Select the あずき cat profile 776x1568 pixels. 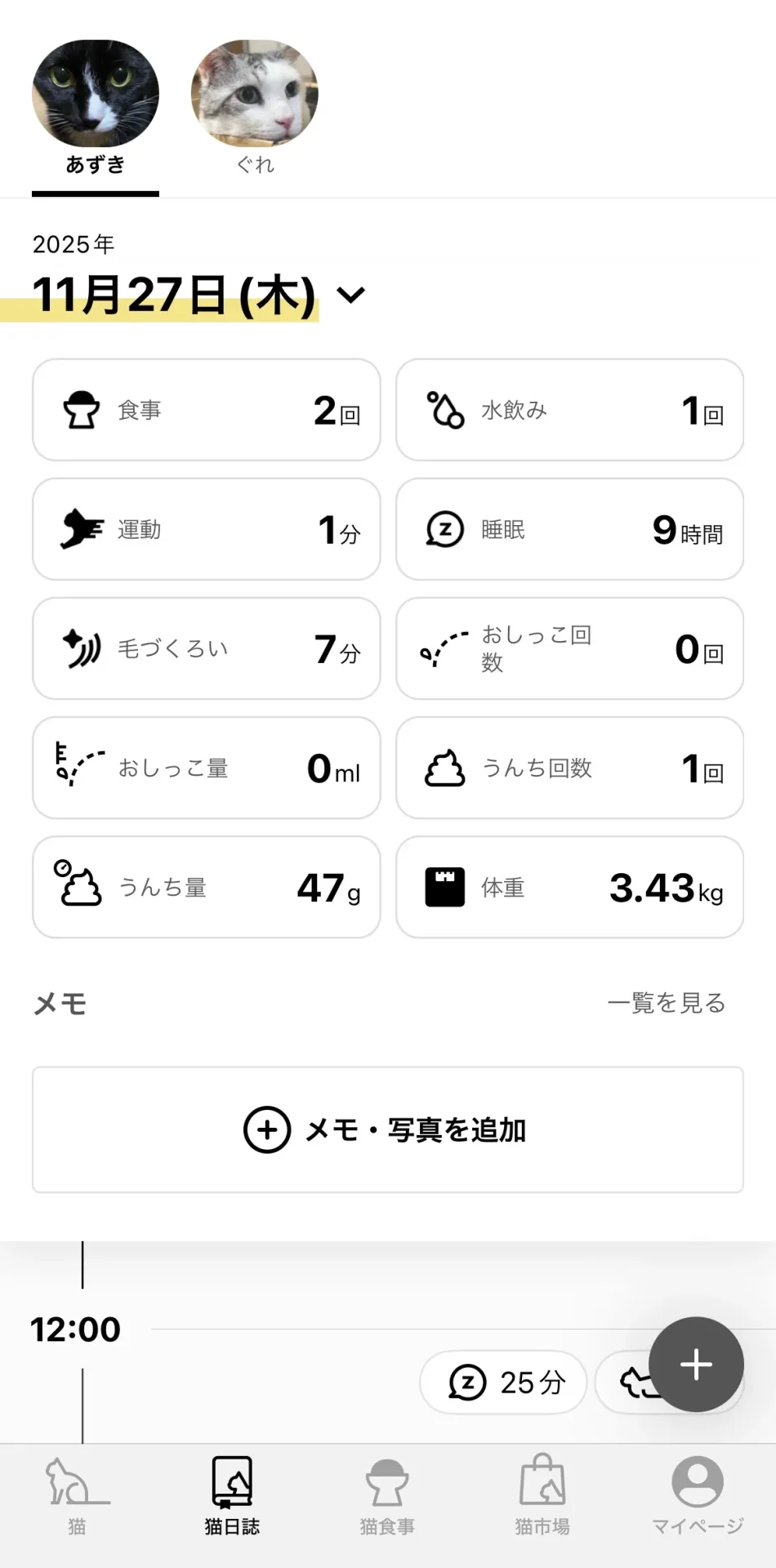[96, 106]
